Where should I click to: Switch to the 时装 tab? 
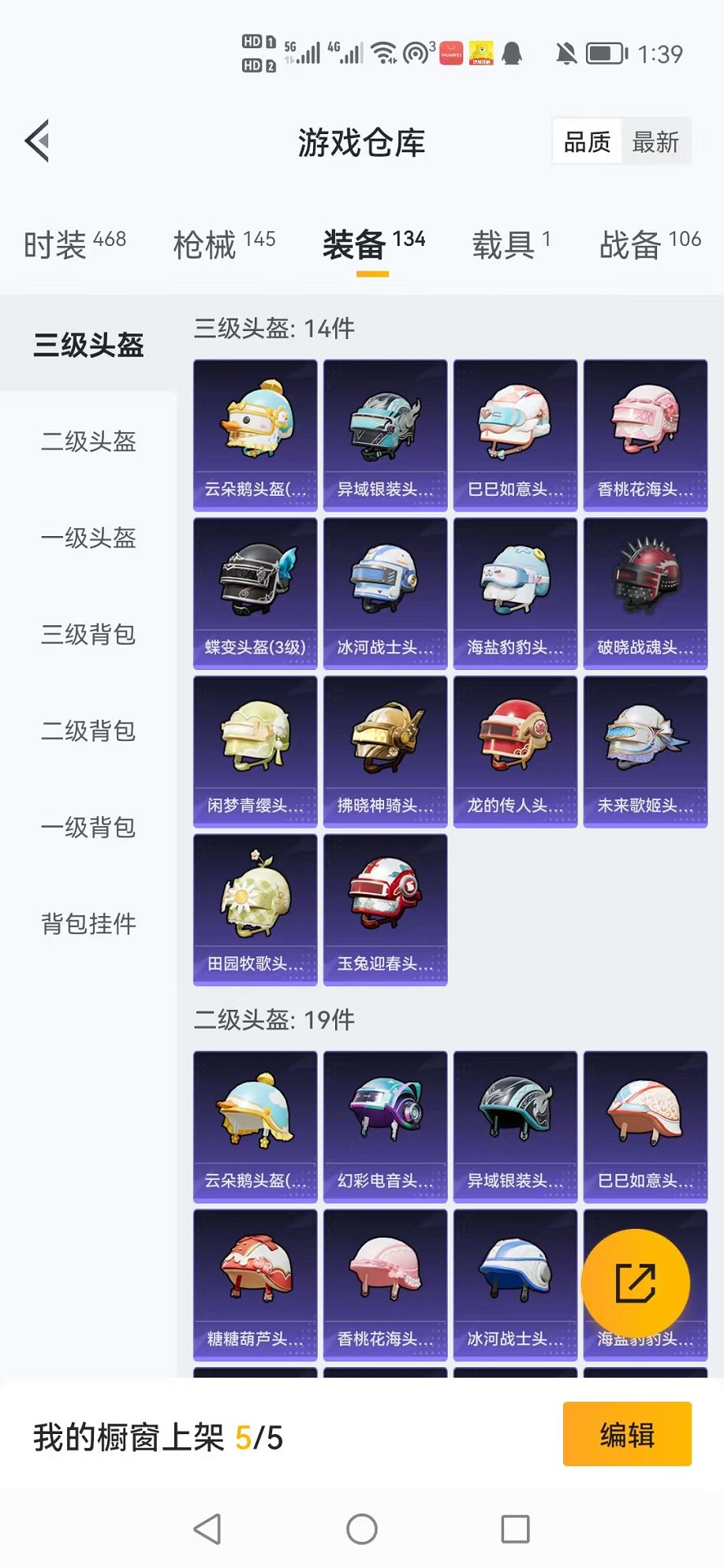74,244
